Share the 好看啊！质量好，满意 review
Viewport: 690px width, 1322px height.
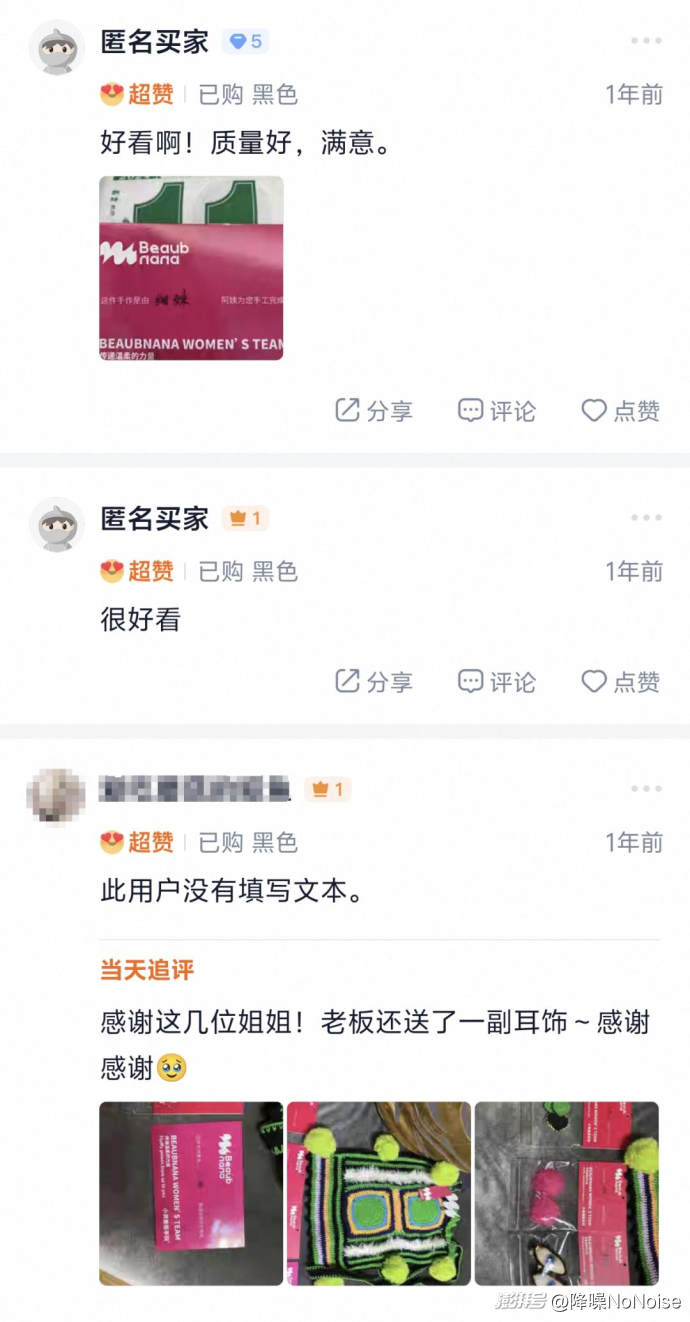(373, 411)
